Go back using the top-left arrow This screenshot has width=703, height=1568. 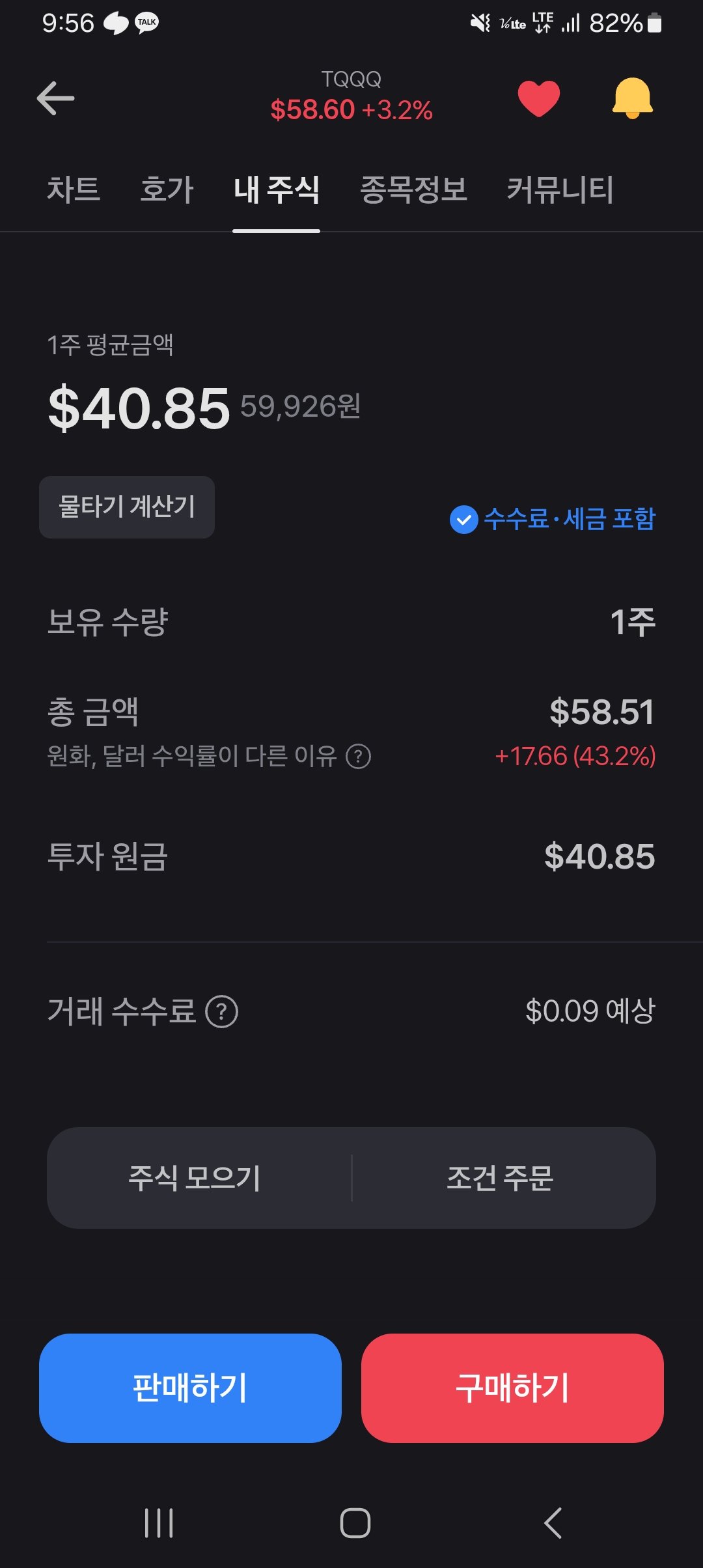pos(55,98)
